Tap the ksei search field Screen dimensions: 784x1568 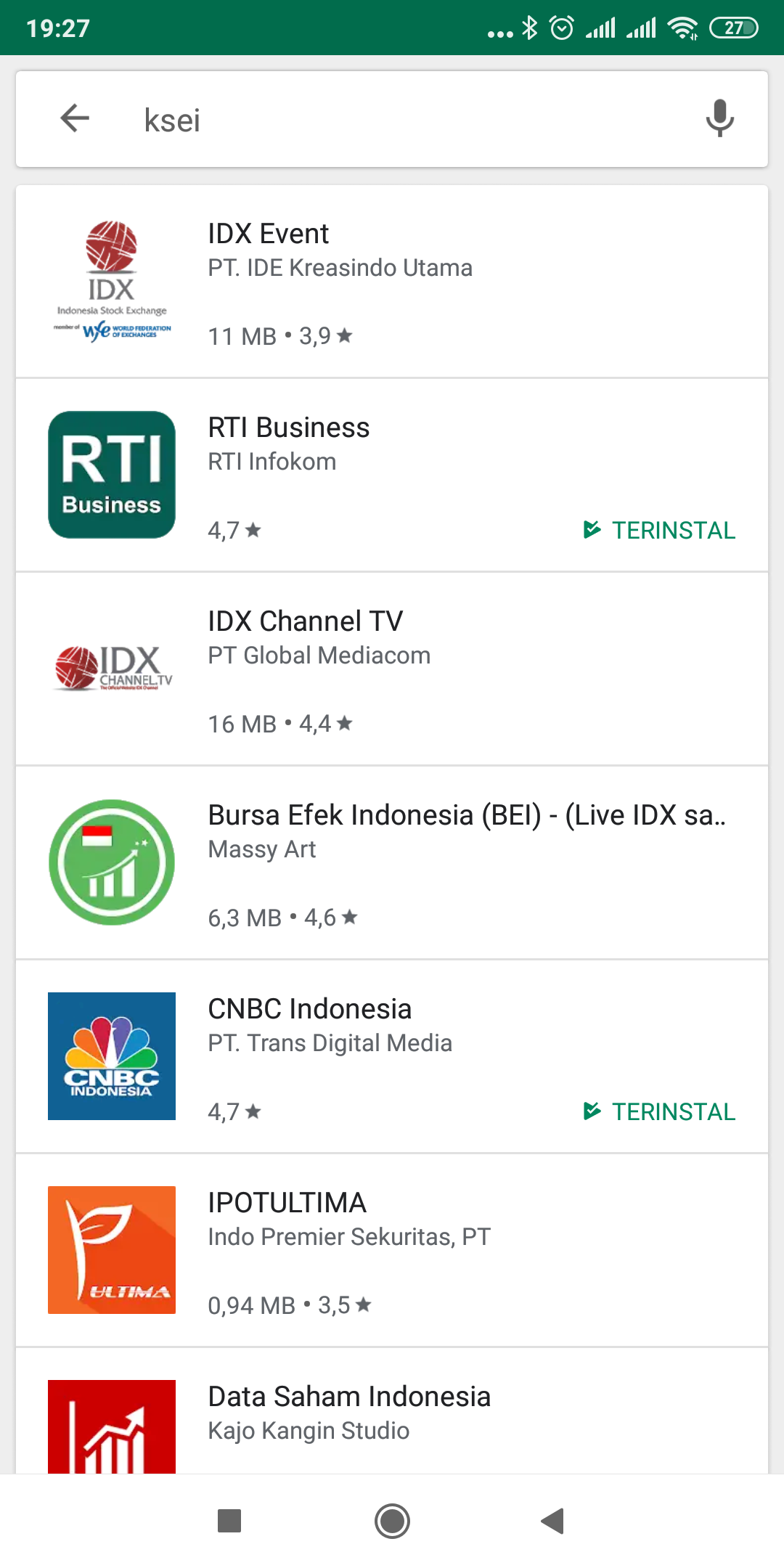click(407, 120)
